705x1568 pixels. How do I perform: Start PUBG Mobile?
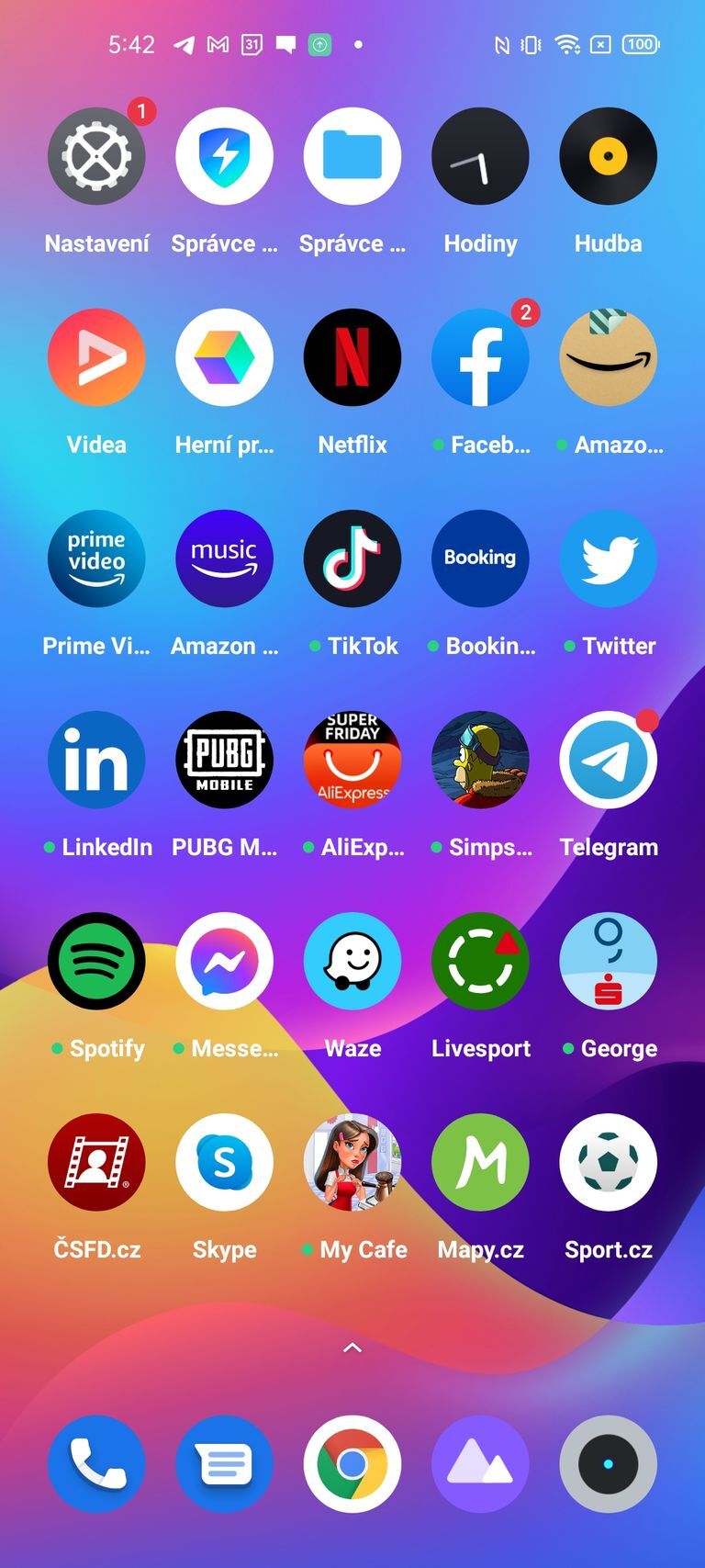click(x=224, y=761)
